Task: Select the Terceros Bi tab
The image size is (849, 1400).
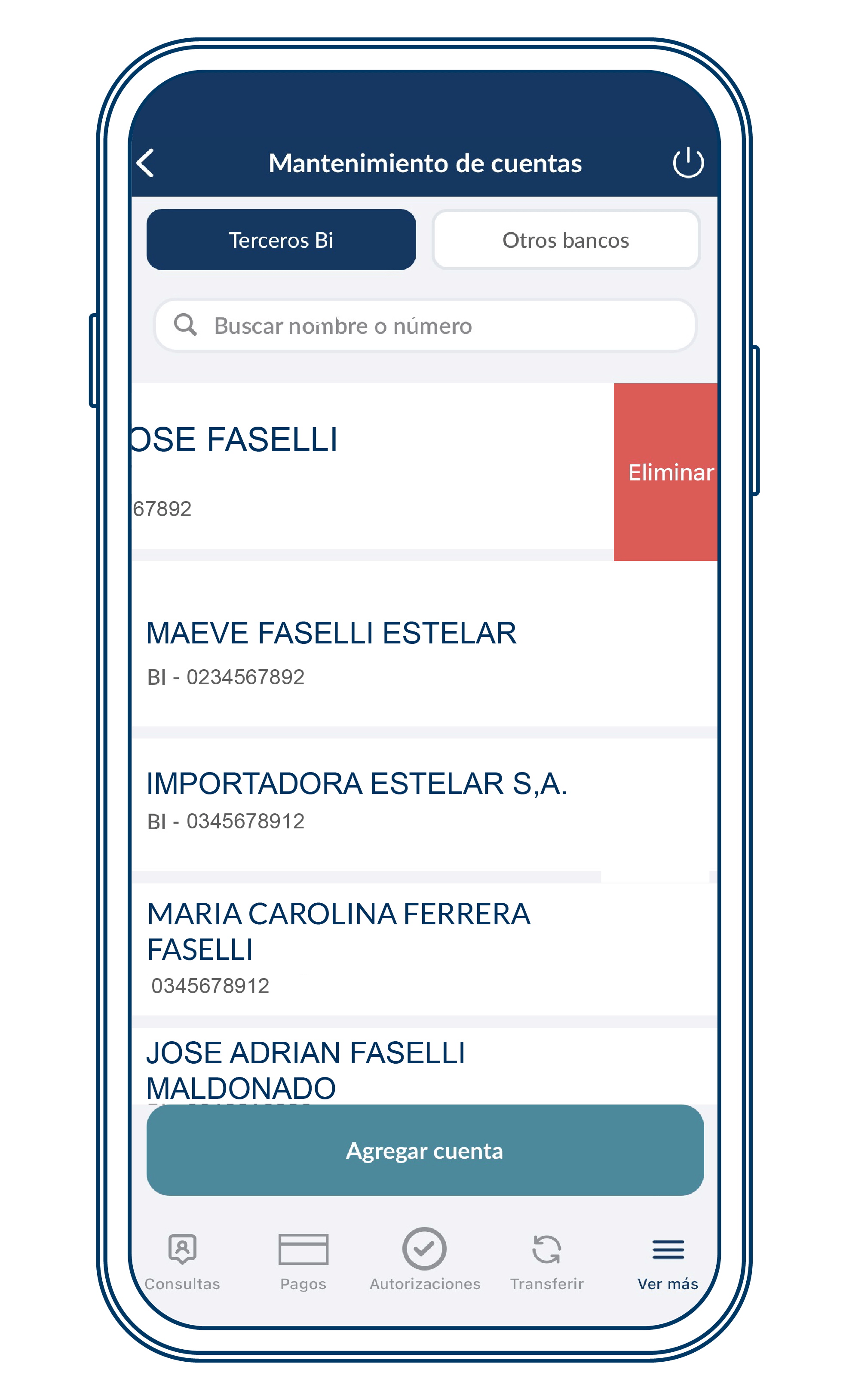Action: [281, 240]
